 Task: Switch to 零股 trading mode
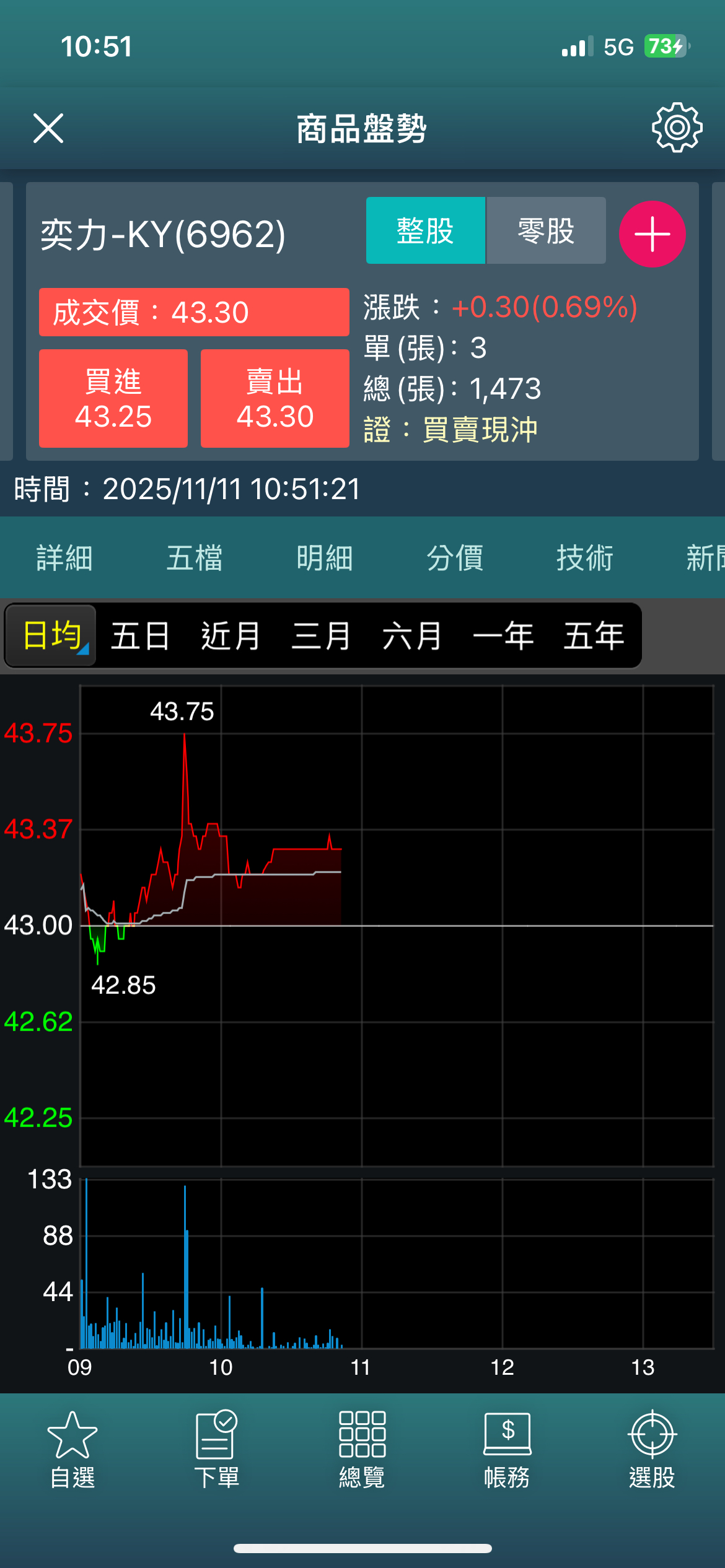[546, 230]
